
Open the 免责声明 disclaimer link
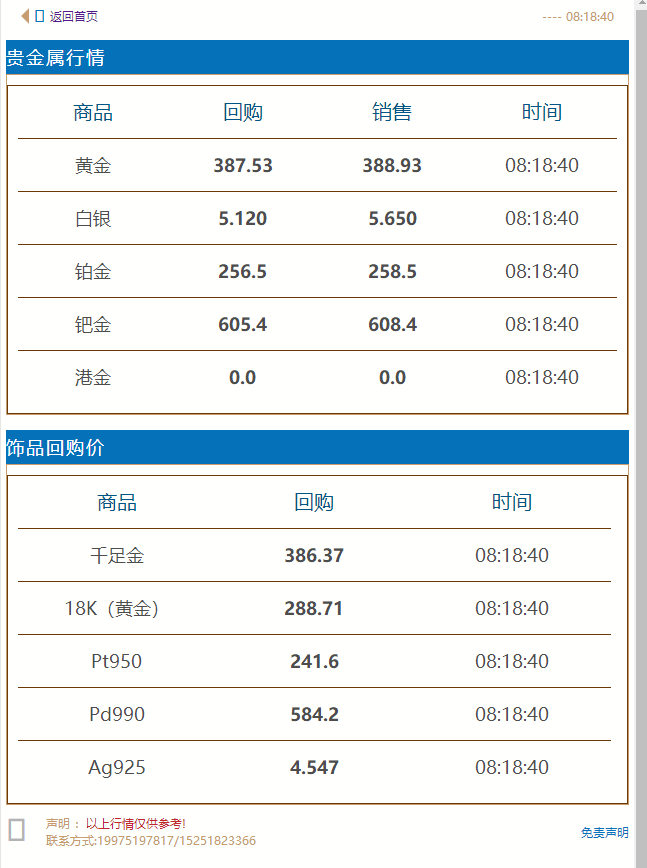(x=604, y=833)
